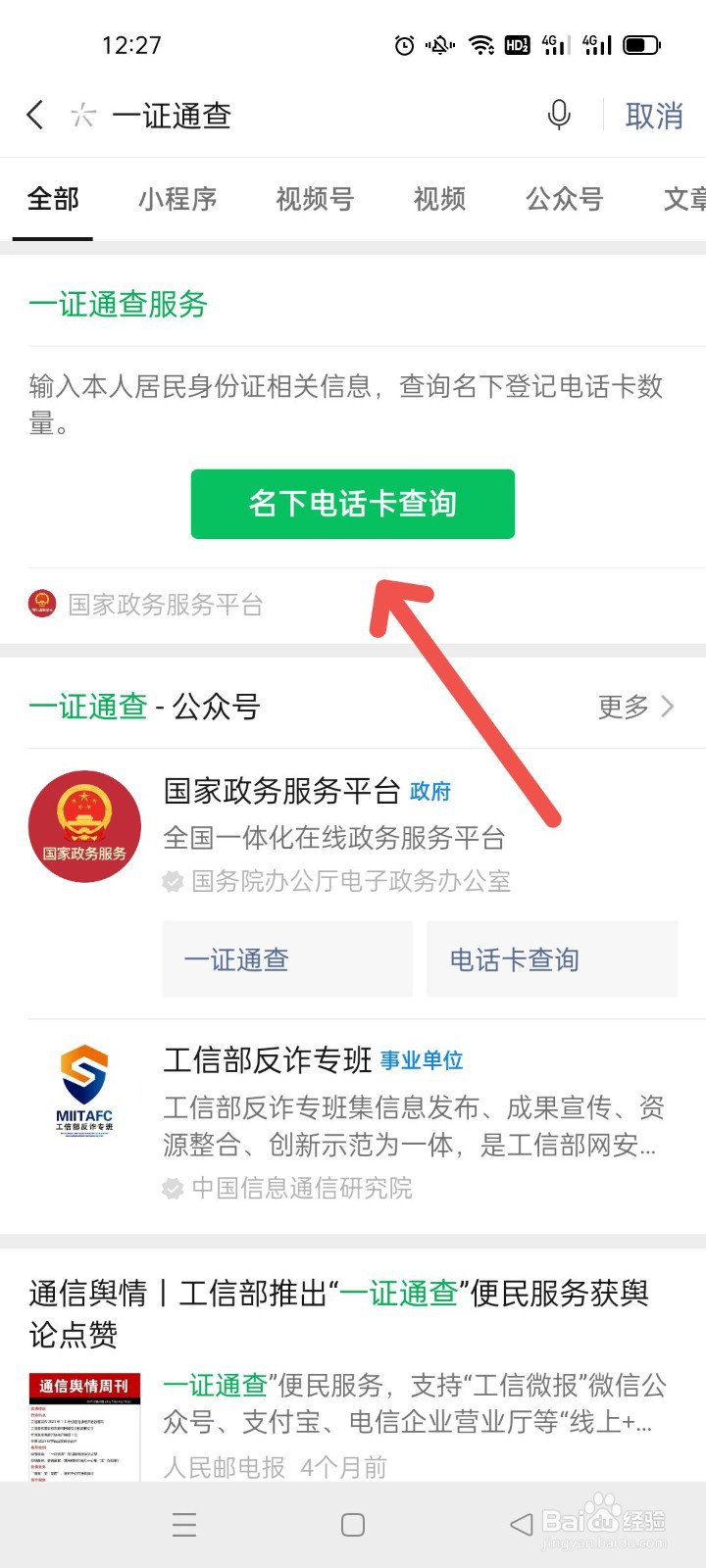This screenshot has height=1568, width=706.
Task: Tap the navigation home button at bottom
Action: click(x=349, y=1525)
